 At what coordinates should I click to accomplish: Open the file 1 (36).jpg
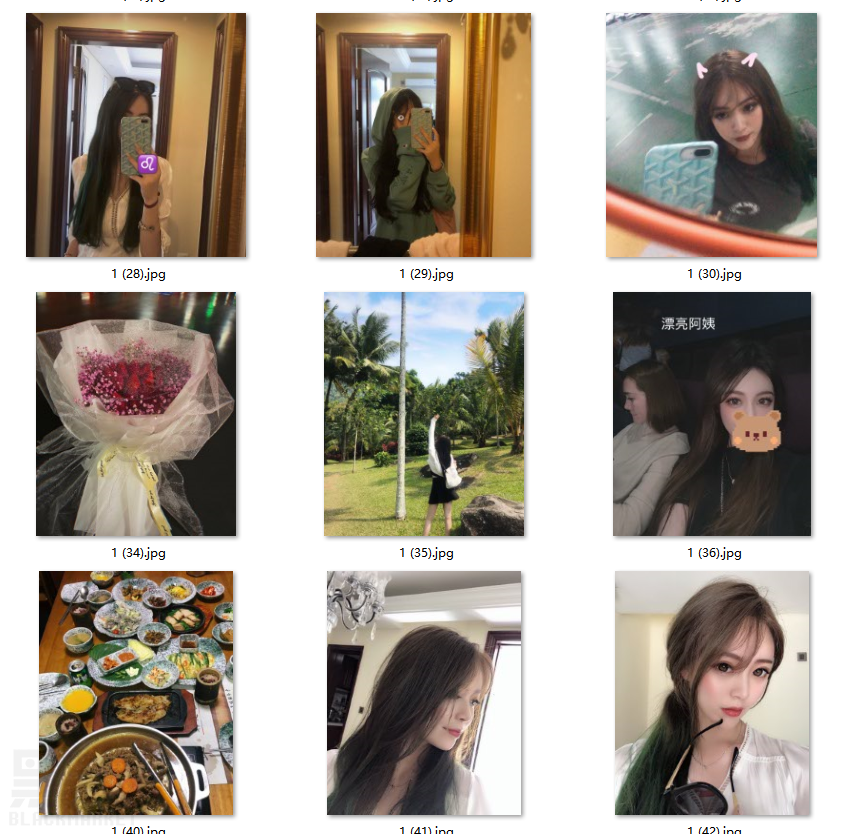712,414
